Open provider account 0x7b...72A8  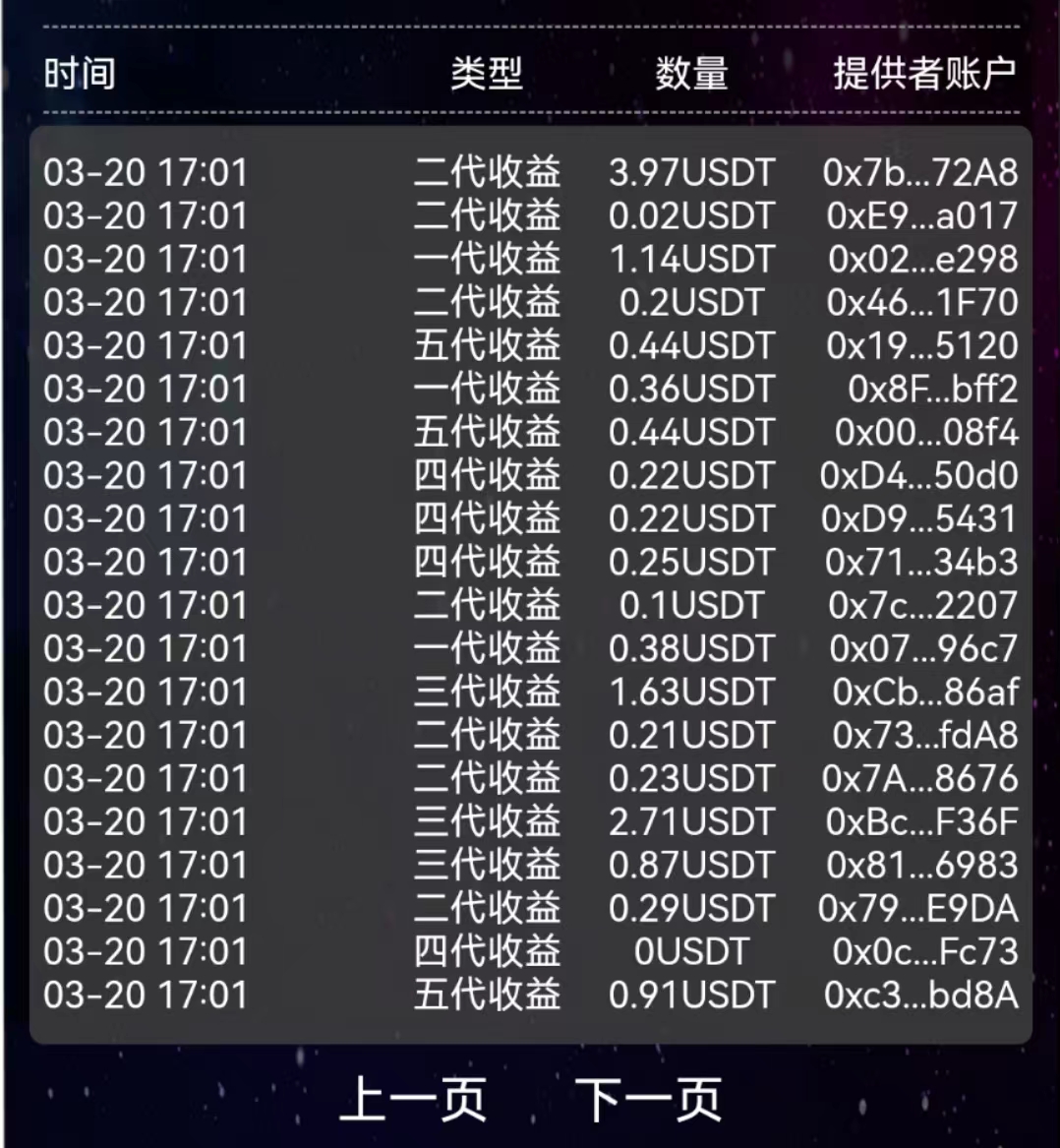pos(920,171)
